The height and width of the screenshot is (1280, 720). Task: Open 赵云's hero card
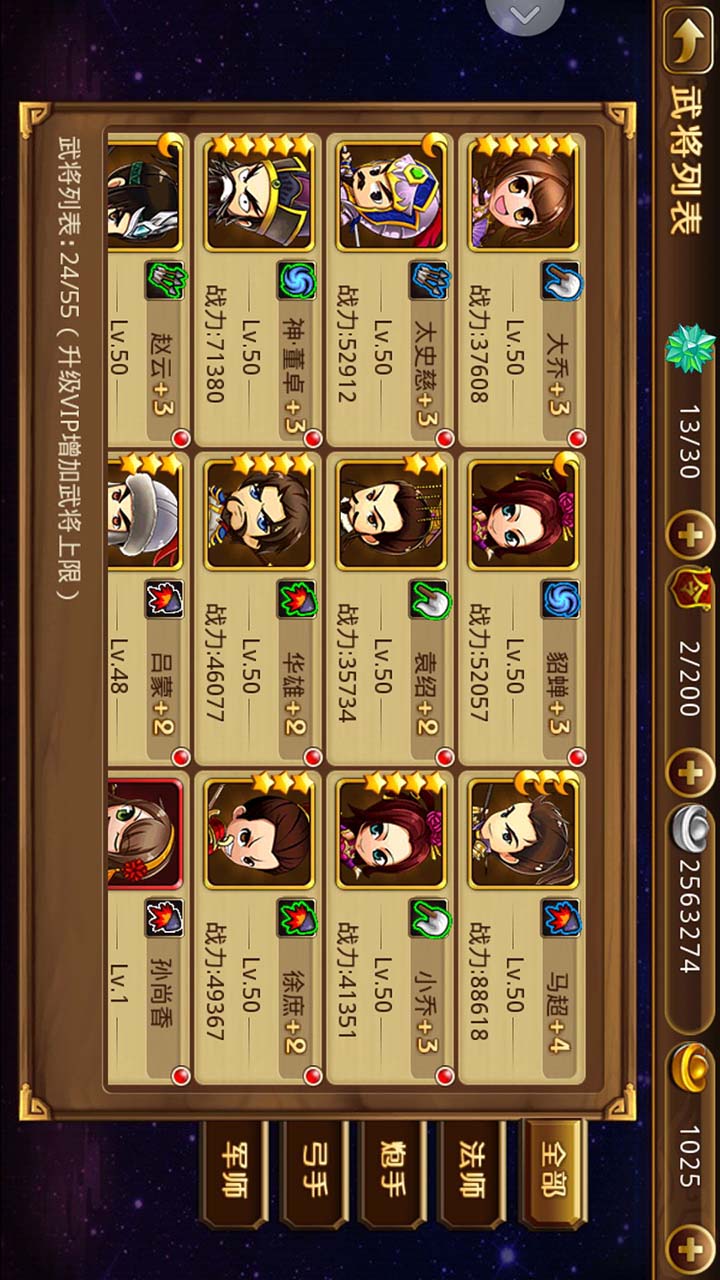tap(147, 290)
